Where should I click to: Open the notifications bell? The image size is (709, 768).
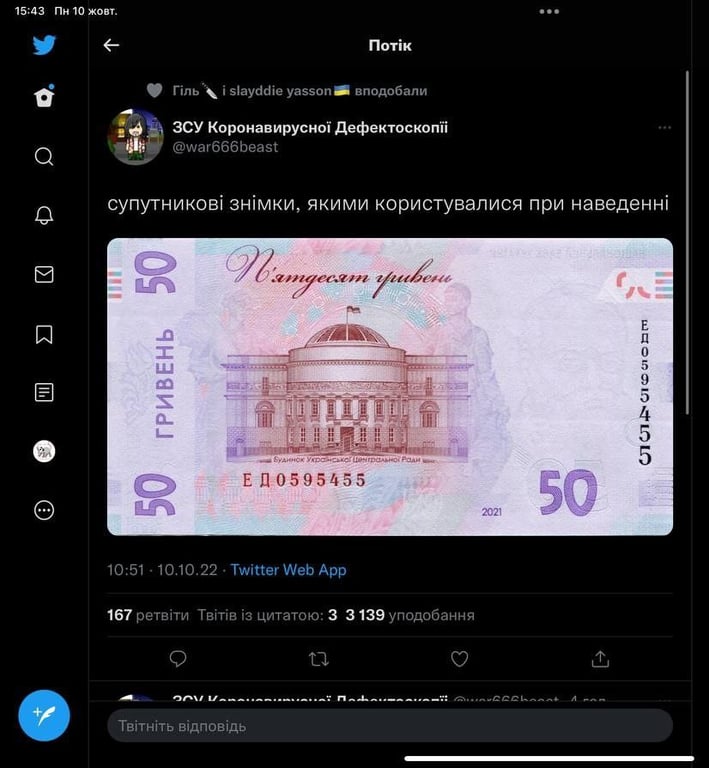pos(44,215)
